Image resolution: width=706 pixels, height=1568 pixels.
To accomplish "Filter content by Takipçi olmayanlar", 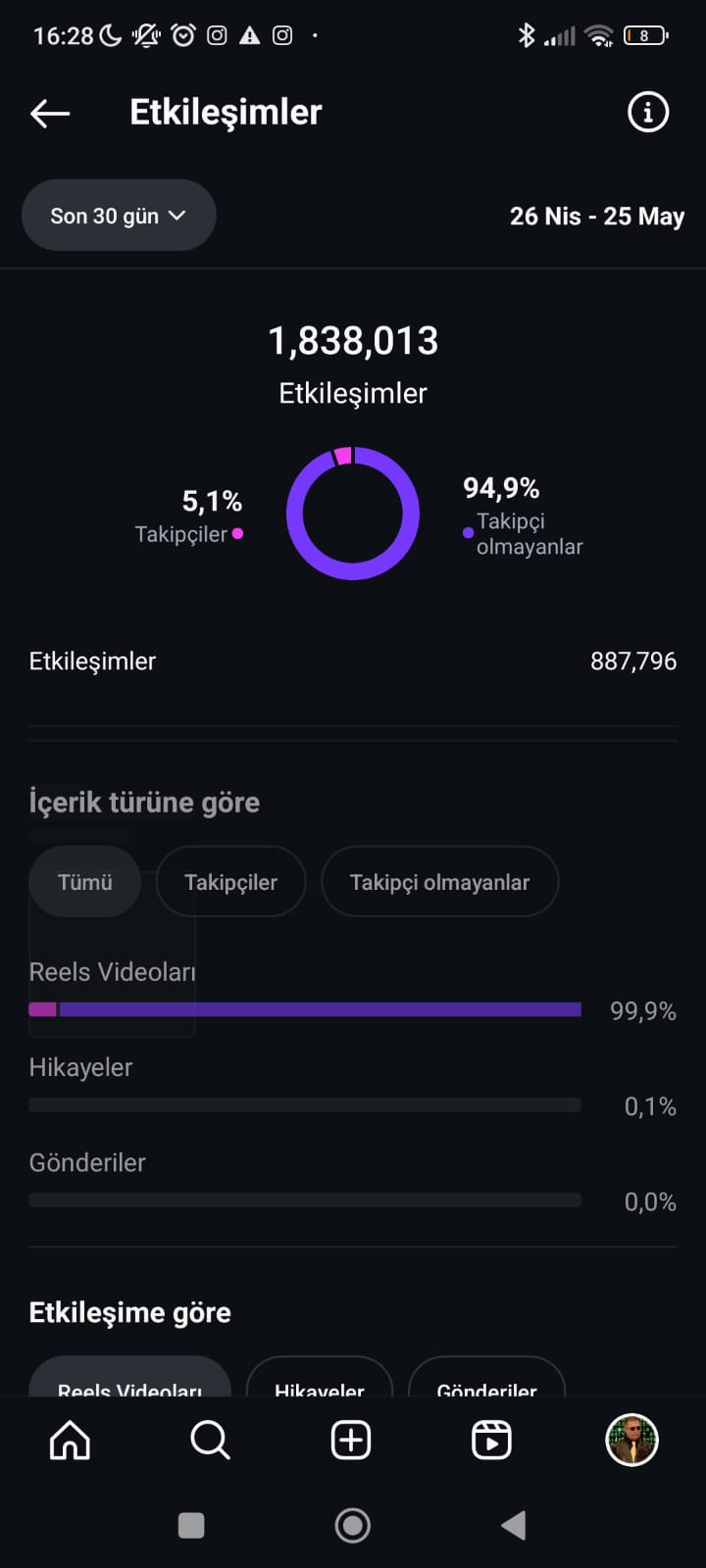I will (439, 882).
